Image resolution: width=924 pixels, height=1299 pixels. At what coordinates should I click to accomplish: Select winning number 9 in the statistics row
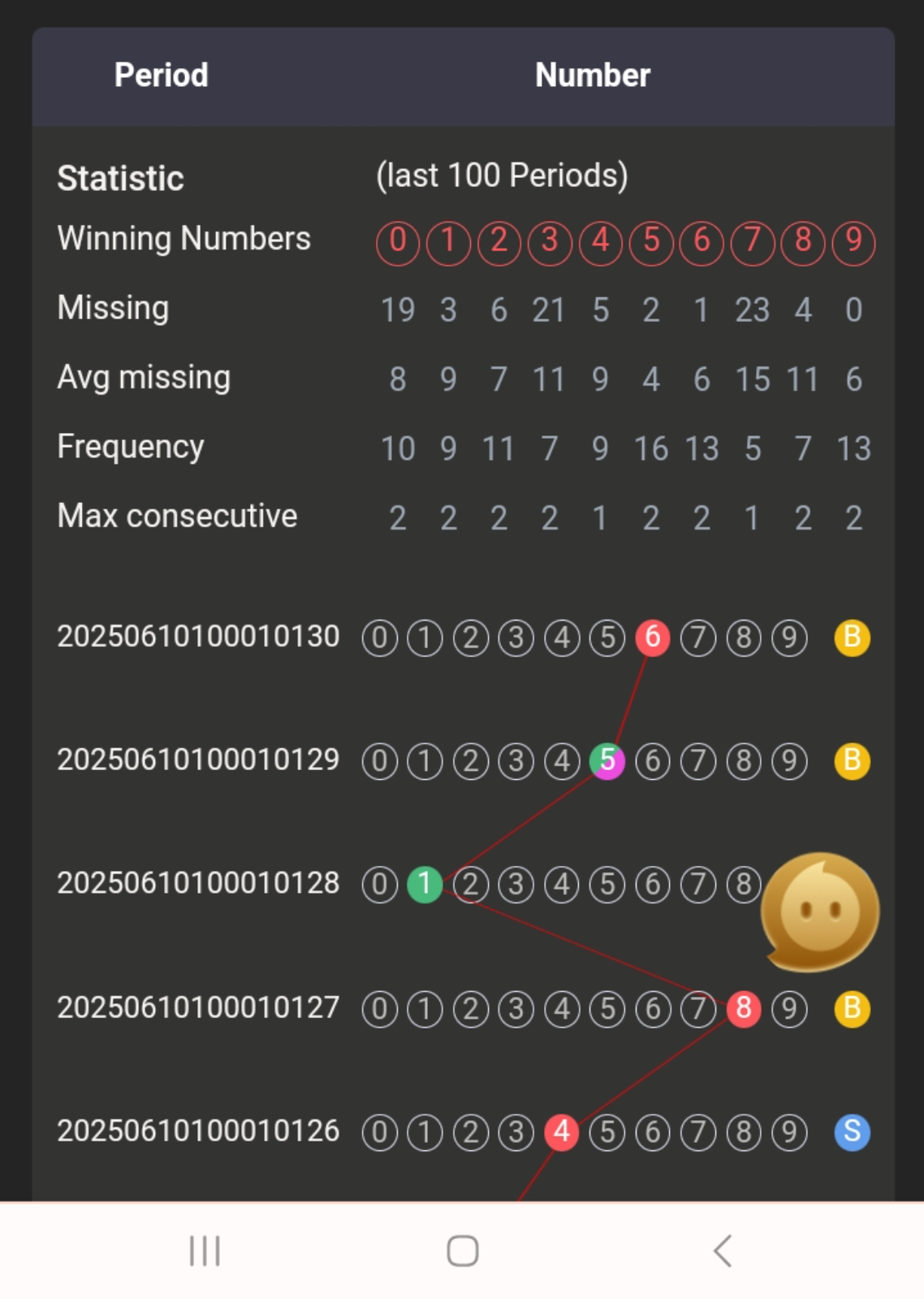pos(853,240)
